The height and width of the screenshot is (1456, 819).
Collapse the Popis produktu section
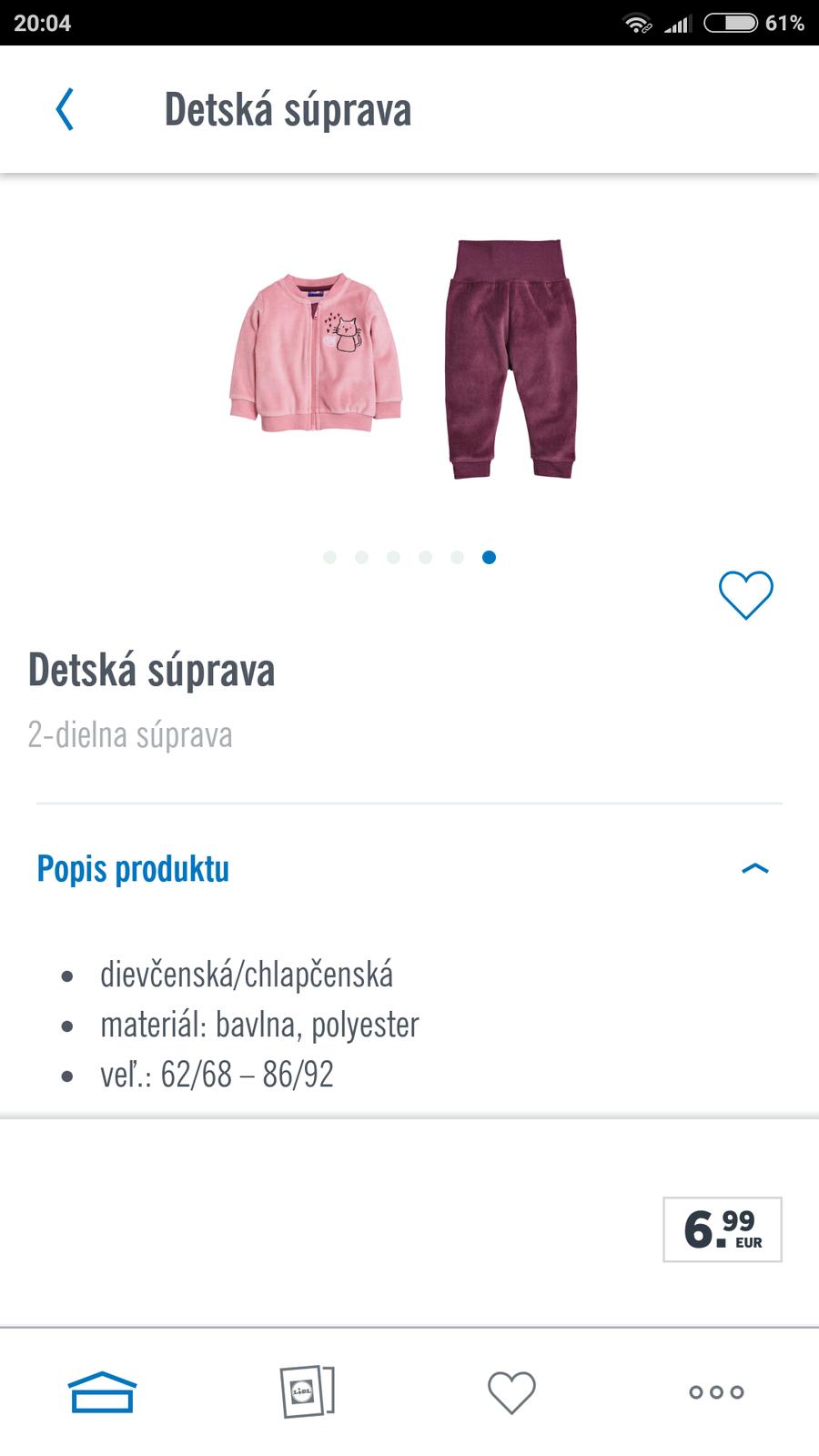(754, 869)
